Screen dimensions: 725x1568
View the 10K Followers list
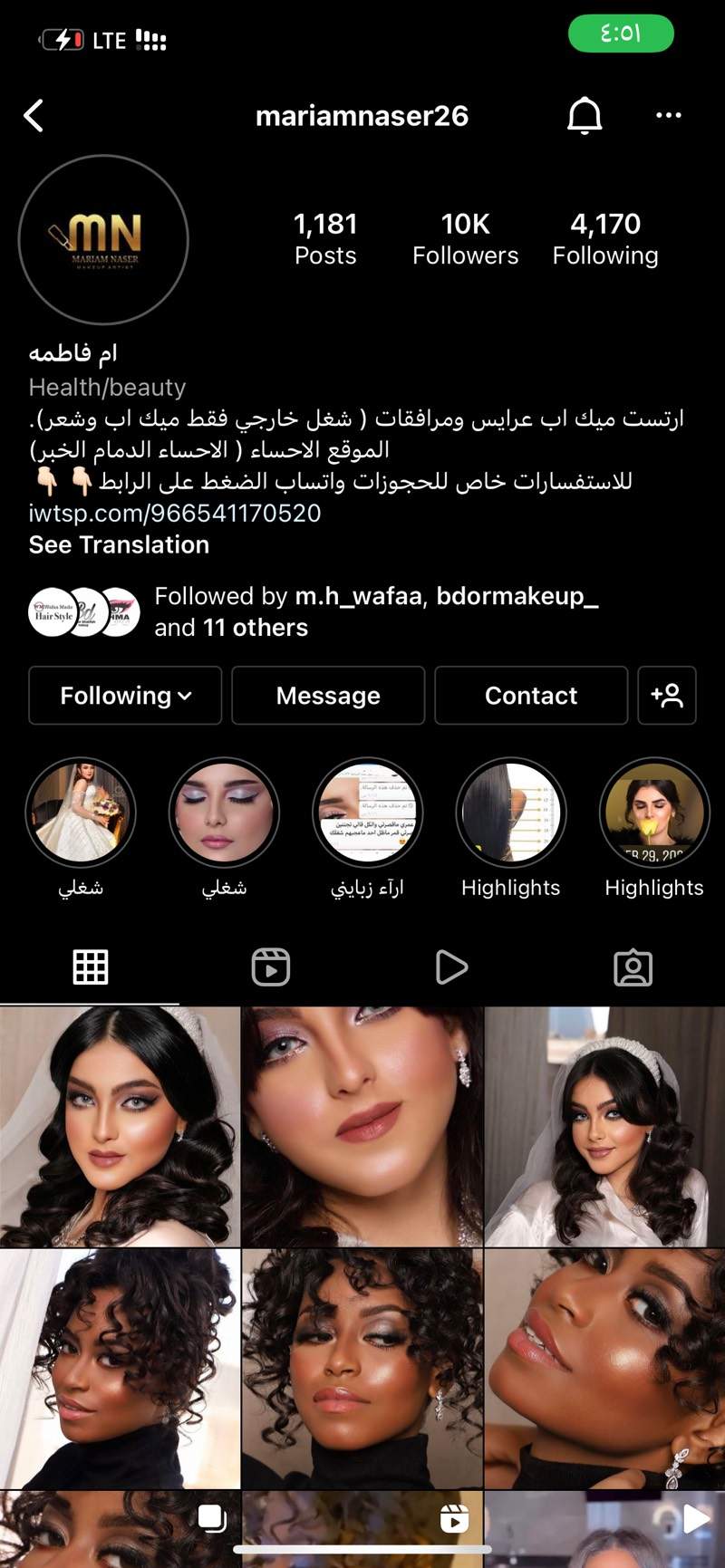click(x=465, y=239)
